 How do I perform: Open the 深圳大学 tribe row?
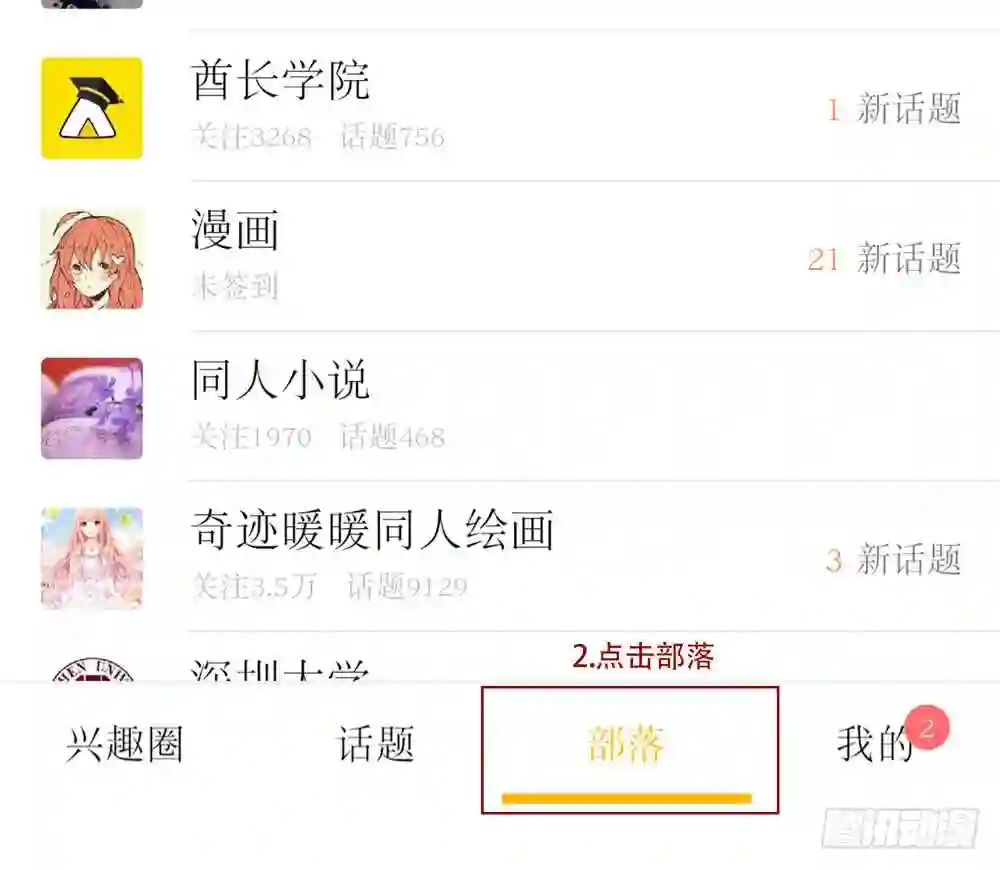pos(500,657)
